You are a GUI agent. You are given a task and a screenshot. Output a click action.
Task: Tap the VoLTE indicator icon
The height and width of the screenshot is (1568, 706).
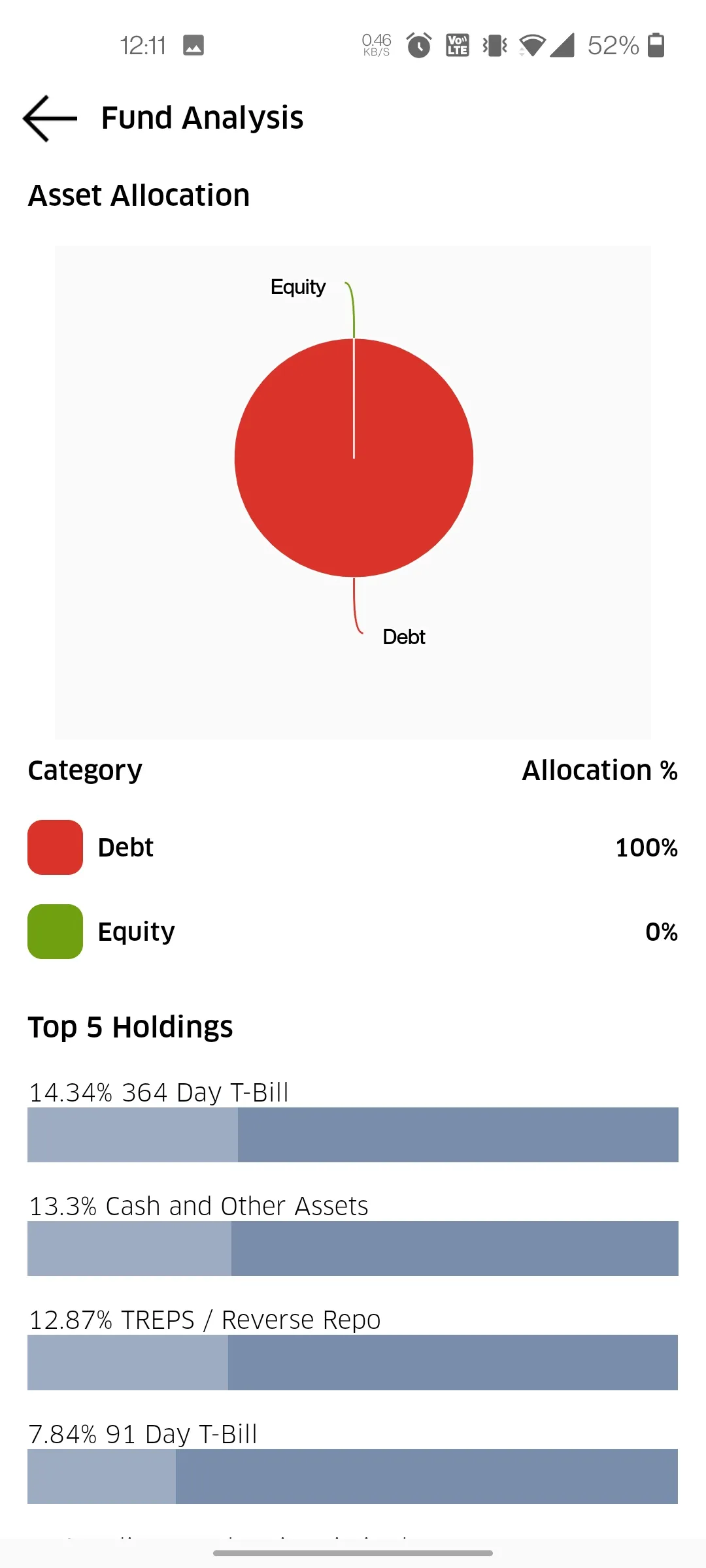[x=458, y=46]
